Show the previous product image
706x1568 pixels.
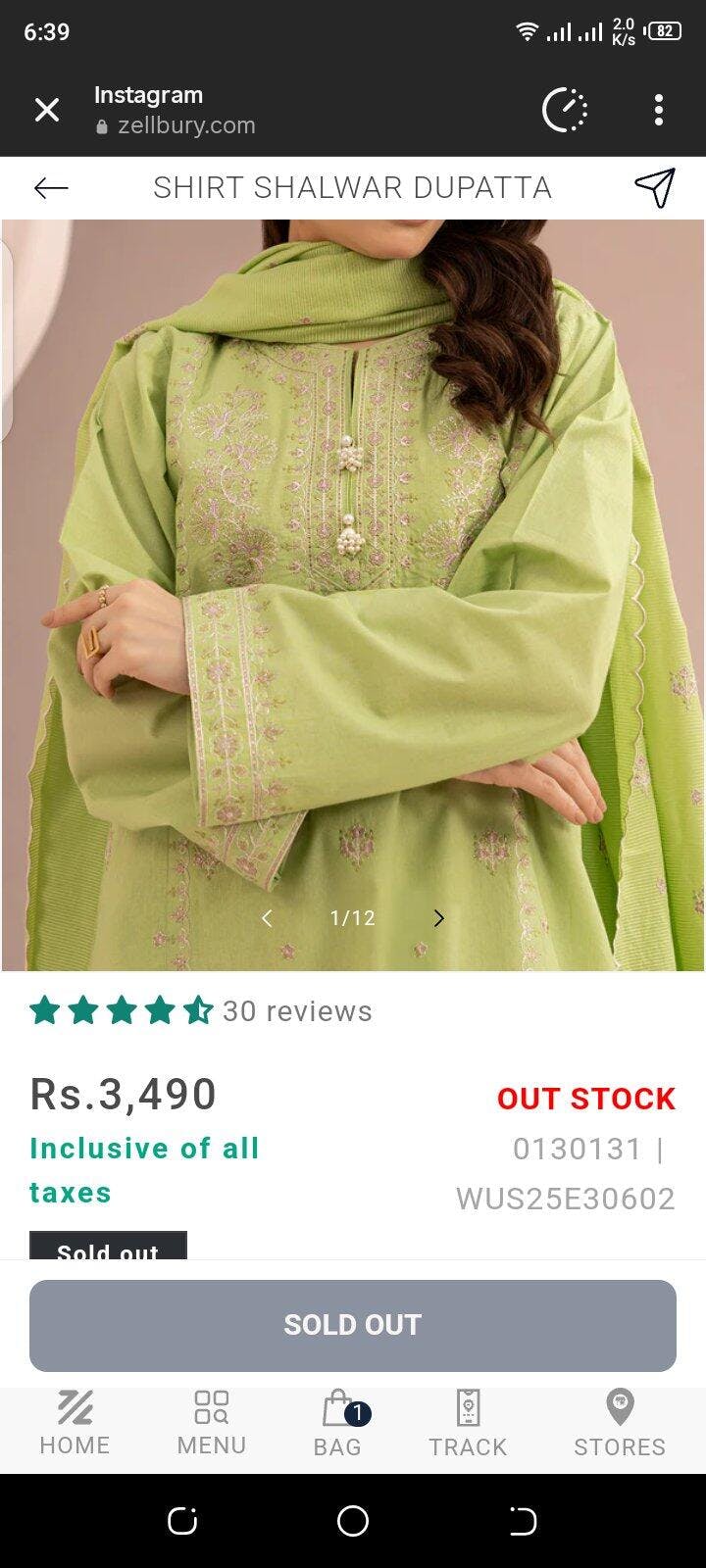(x=267, y=918)
